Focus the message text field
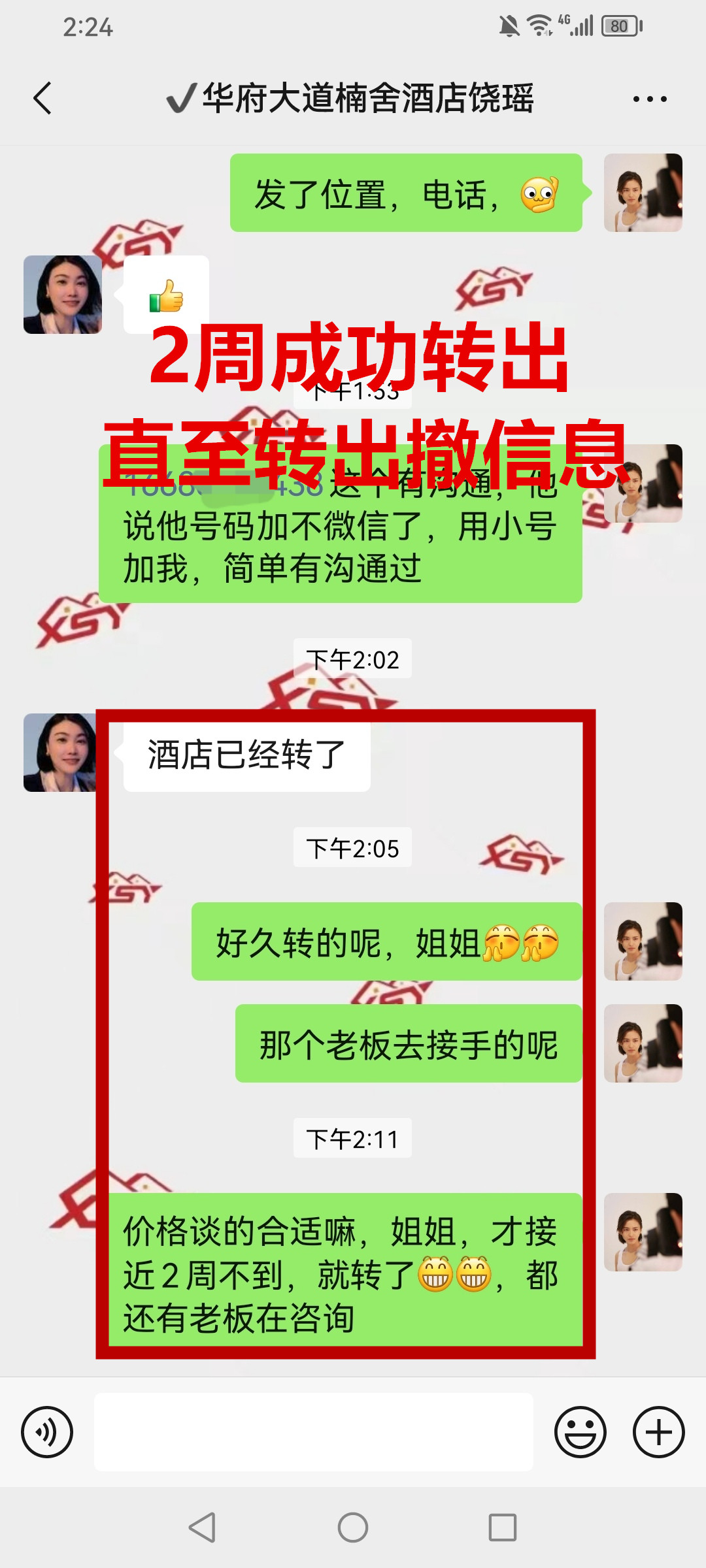 pos(314,1432)
